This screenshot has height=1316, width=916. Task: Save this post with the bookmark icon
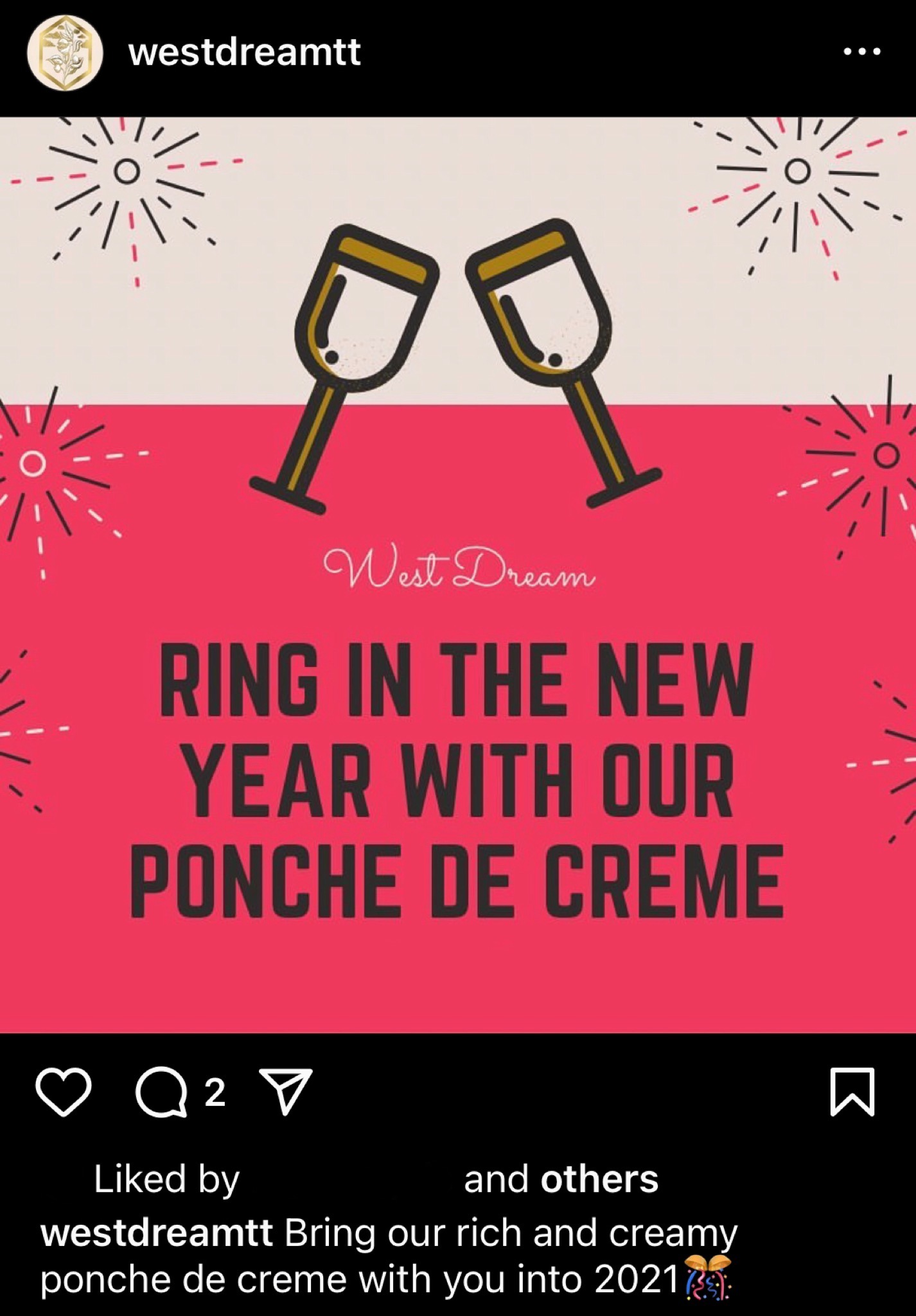tap(852, 1092)
